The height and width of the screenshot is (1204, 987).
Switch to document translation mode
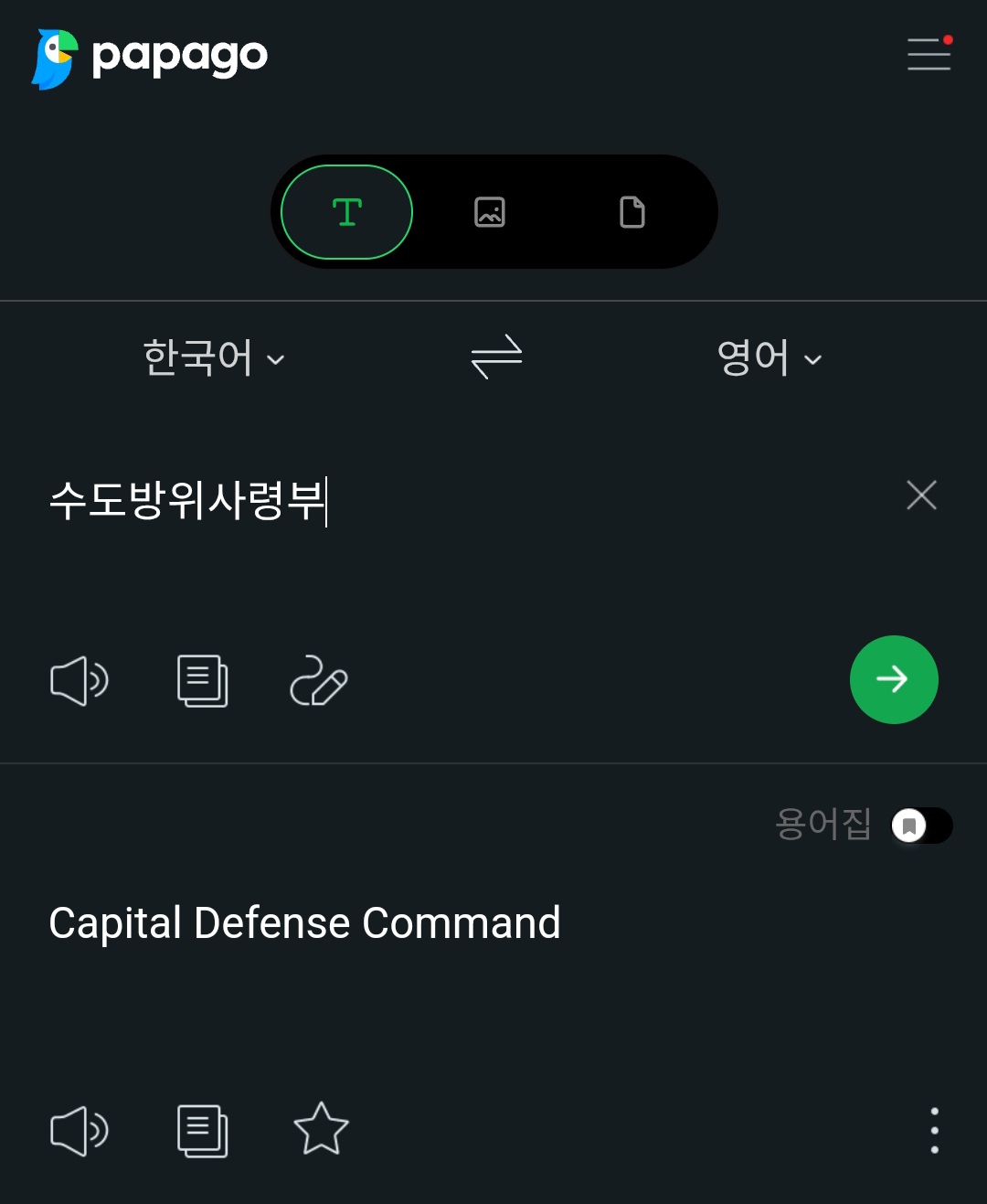[632, 212]
